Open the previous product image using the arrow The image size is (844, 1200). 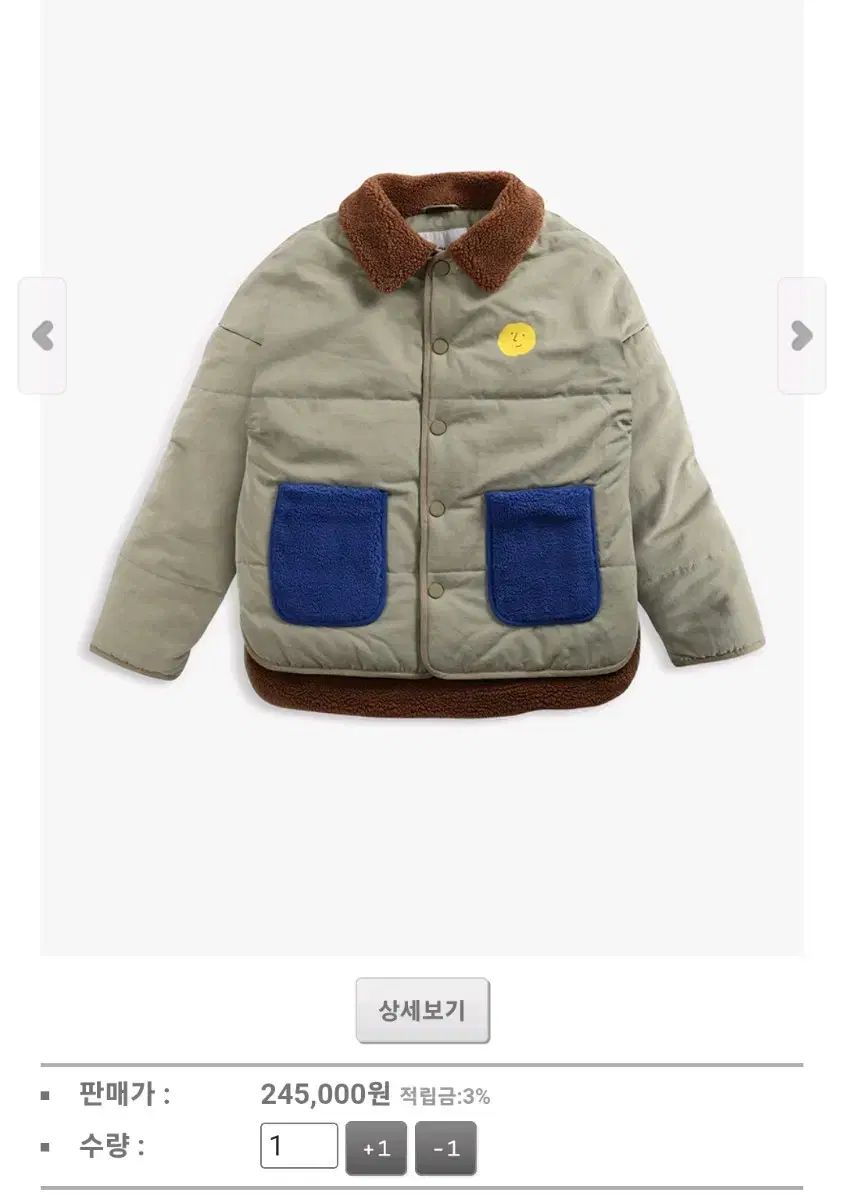pyautogui.click(x=41, y=337)
